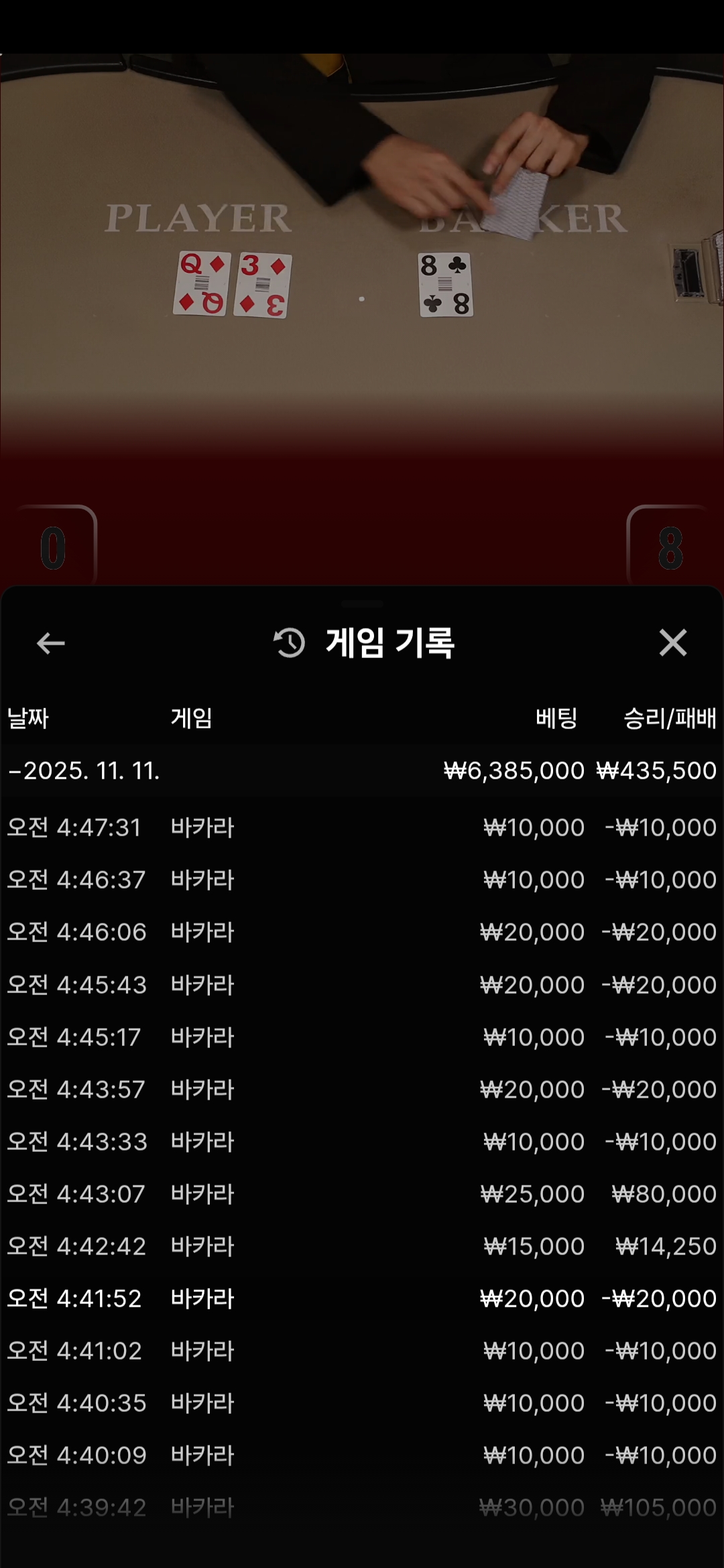The image size is (724, 1568).
Task: Open the 4:47:31 baccarat record
Action: [362, 828]
